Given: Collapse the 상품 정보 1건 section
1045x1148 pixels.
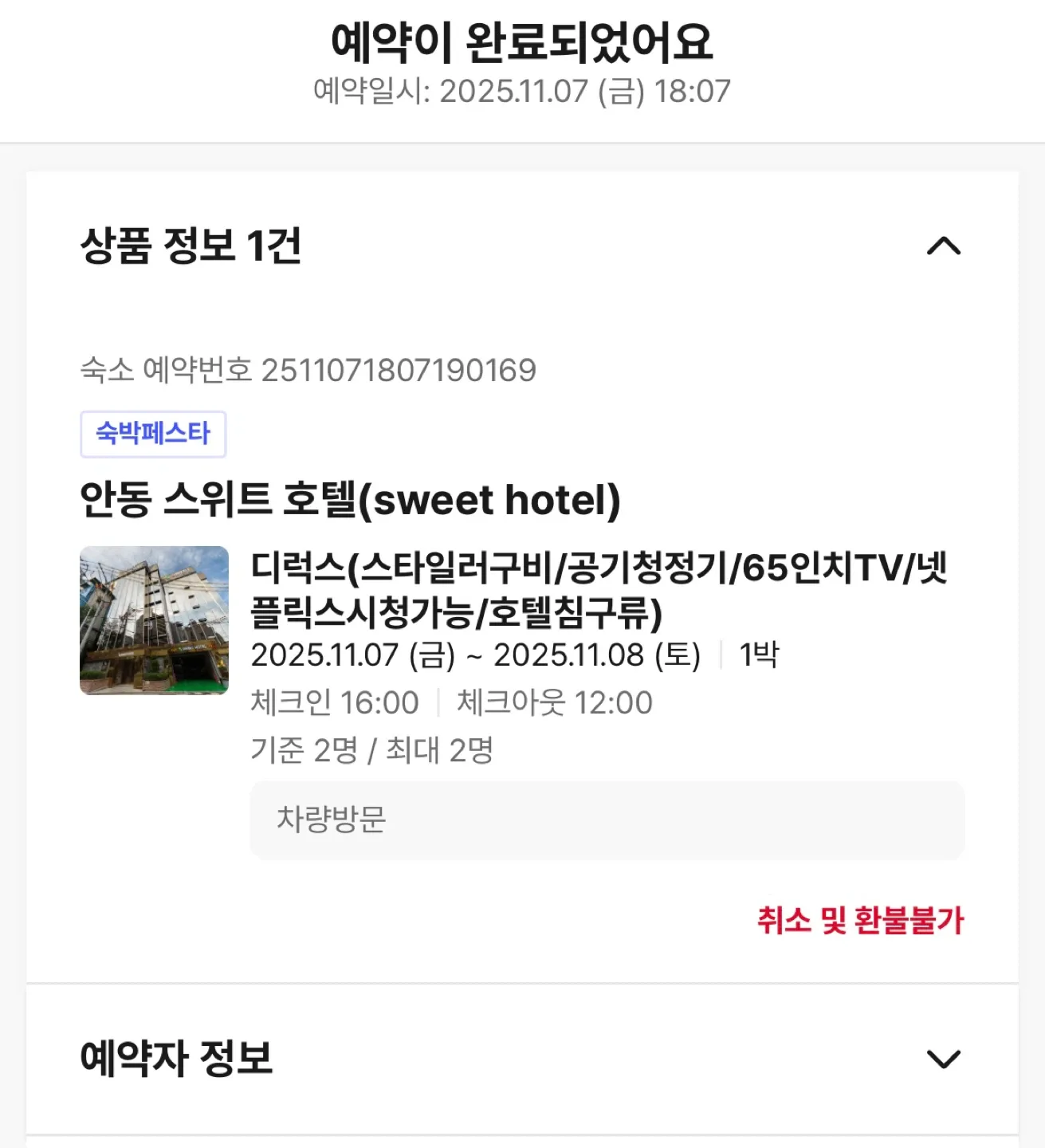Looking at the screenshot, I should (x=944, y=246).
